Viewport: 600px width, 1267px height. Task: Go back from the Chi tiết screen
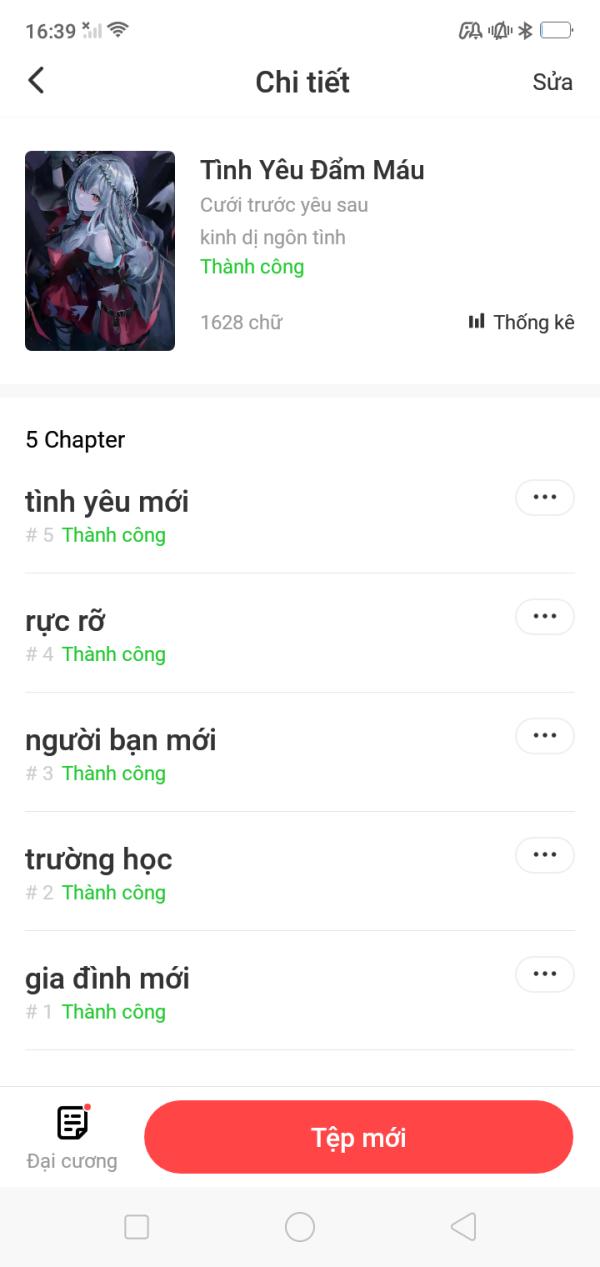click(36, 81)
